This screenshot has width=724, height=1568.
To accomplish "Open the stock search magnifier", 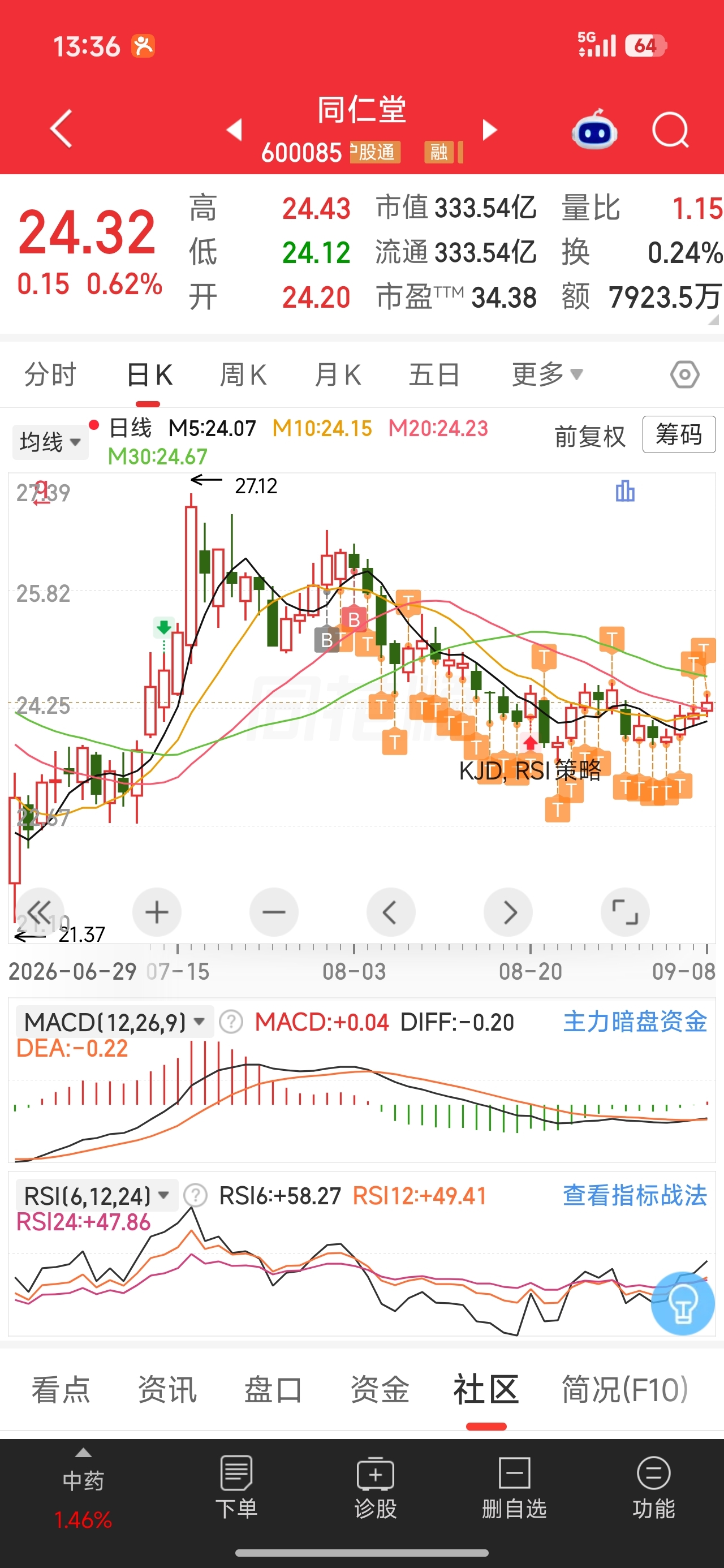I will click(x=670, y=130).
